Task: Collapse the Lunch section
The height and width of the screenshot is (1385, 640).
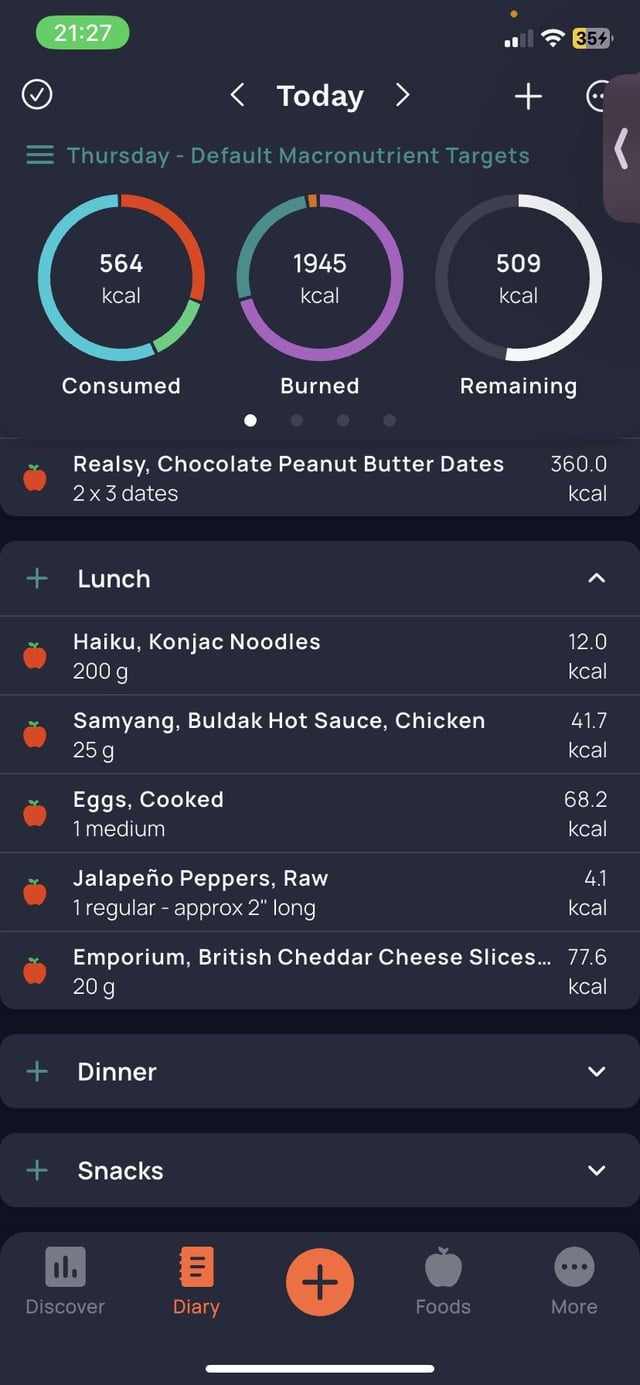Action: pos(597,579)
